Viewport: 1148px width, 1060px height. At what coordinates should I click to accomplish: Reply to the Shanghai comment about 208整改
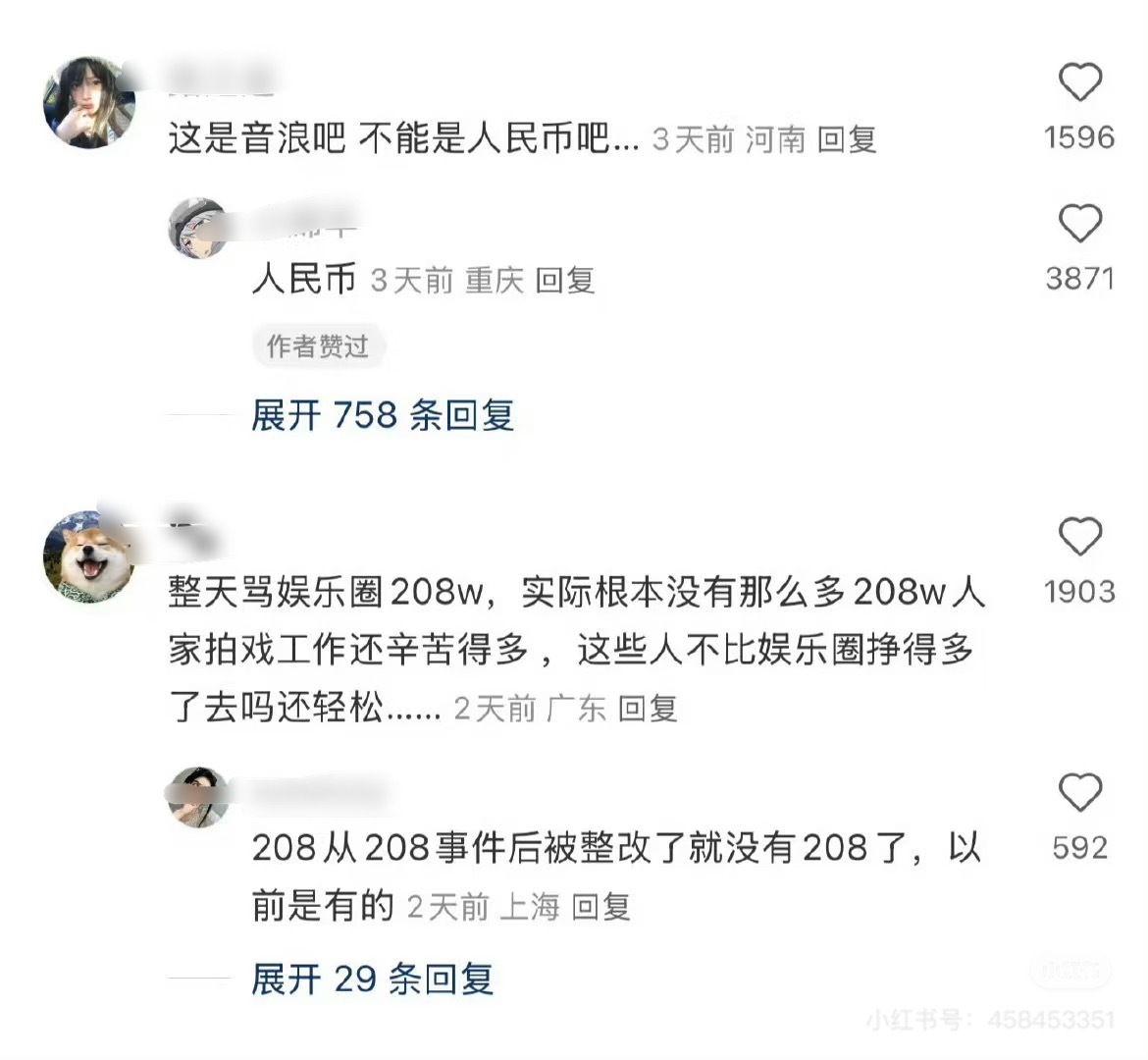[600, 907]
